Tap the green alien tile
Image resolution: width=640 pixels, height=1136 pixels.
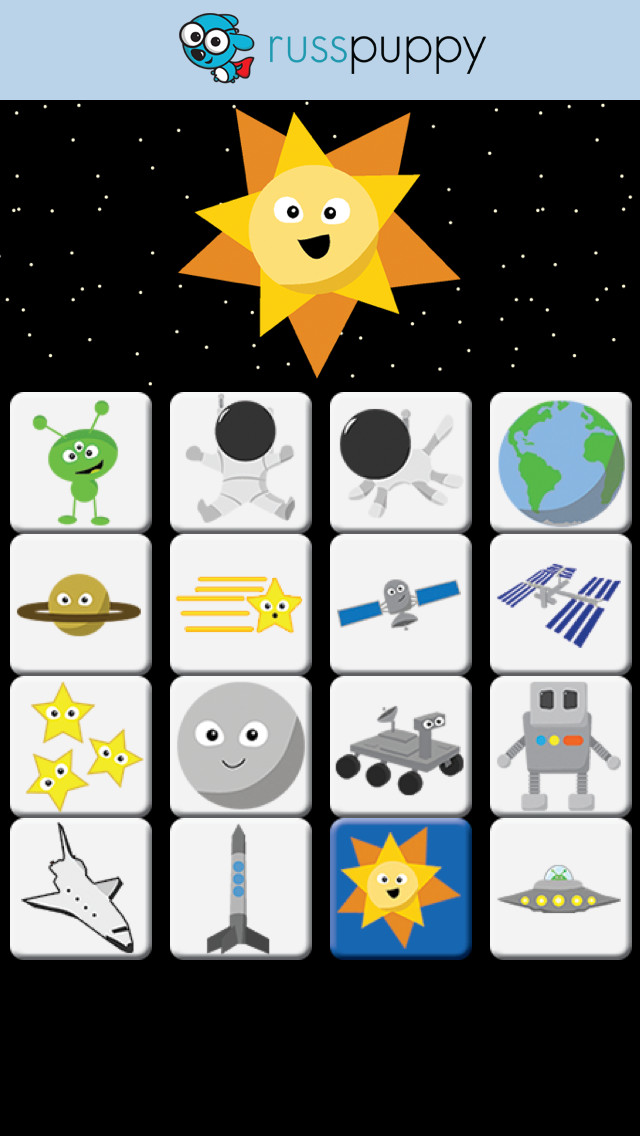(80, 462)
